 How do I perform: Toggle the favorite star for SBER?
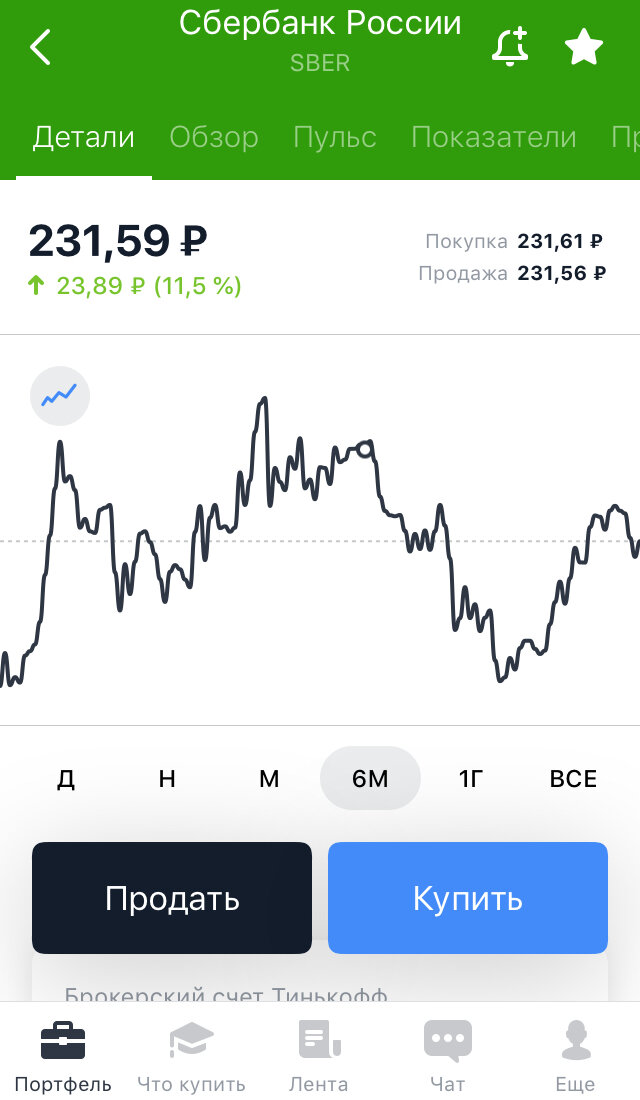coord(584,47)
